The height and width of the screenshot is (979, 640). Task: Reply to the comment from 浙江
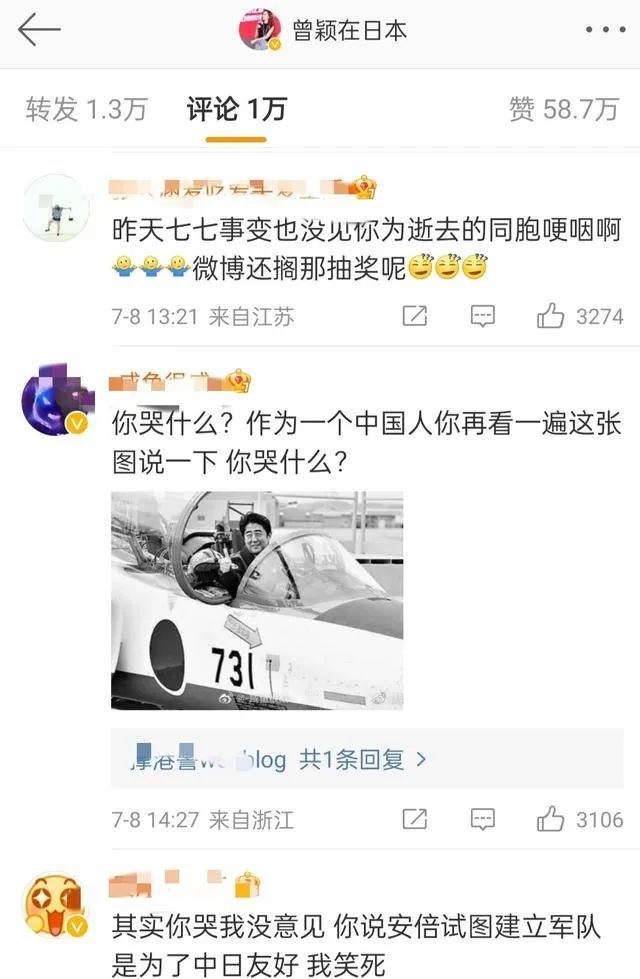click(x=482, y=820)
